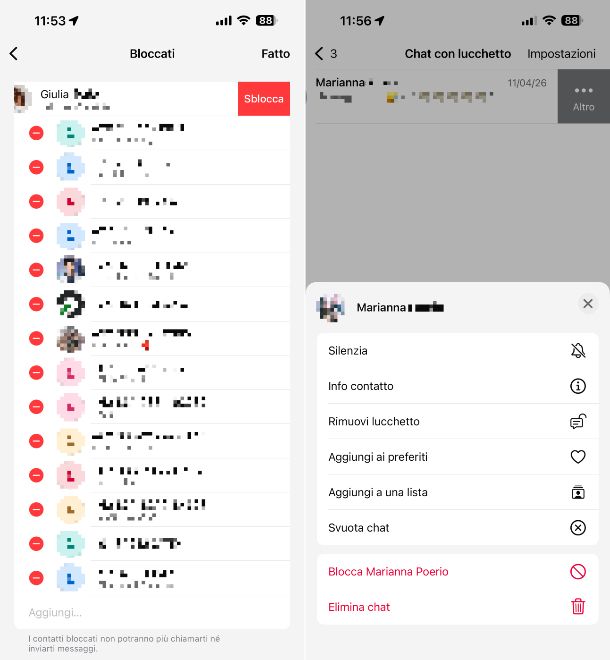Open Info contatto
Viewport: 610px width, 660px height.
[x=457, y=386]
